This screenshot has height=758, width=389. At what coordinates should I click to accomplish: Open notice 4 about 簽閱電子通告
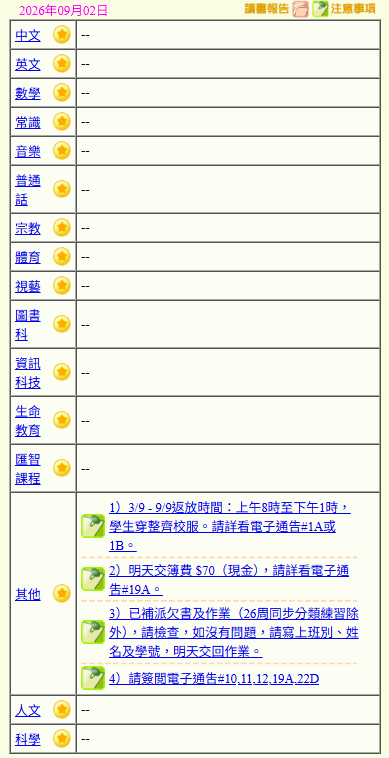[214, 679]
